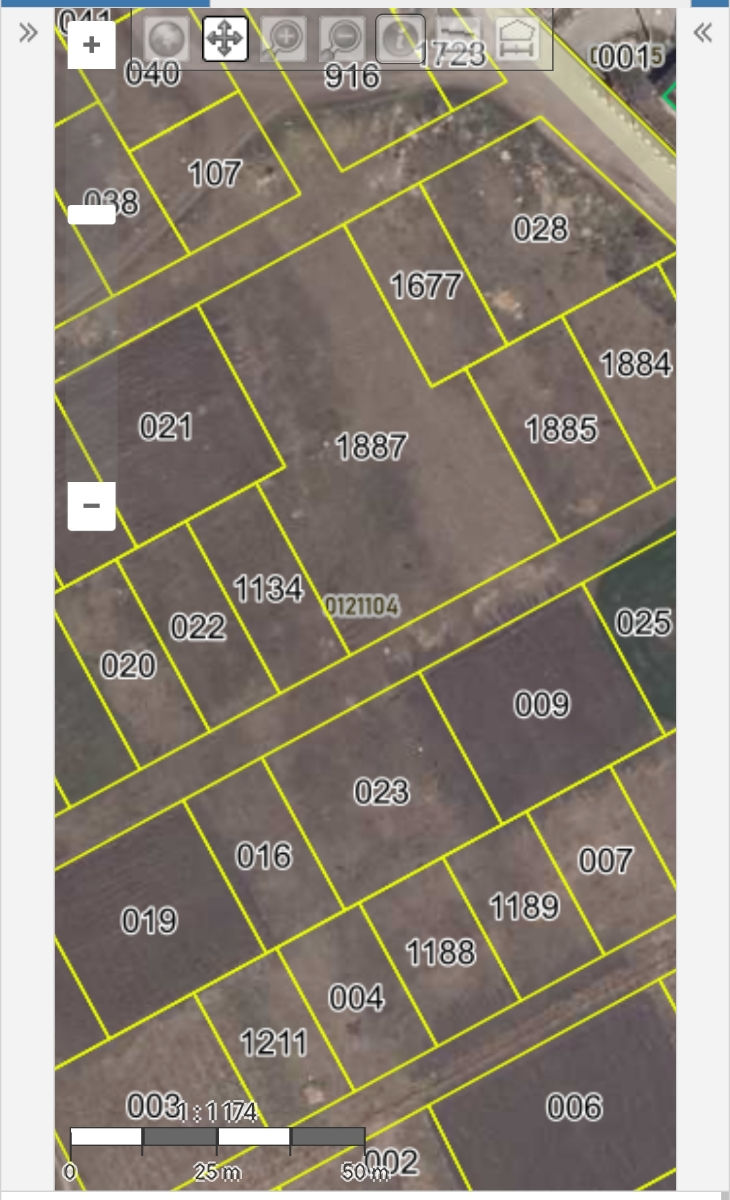Image resolution: width=730 pixels, height=1200 pixels.
Task: Open the right side panel arrows
Action: 703,33
